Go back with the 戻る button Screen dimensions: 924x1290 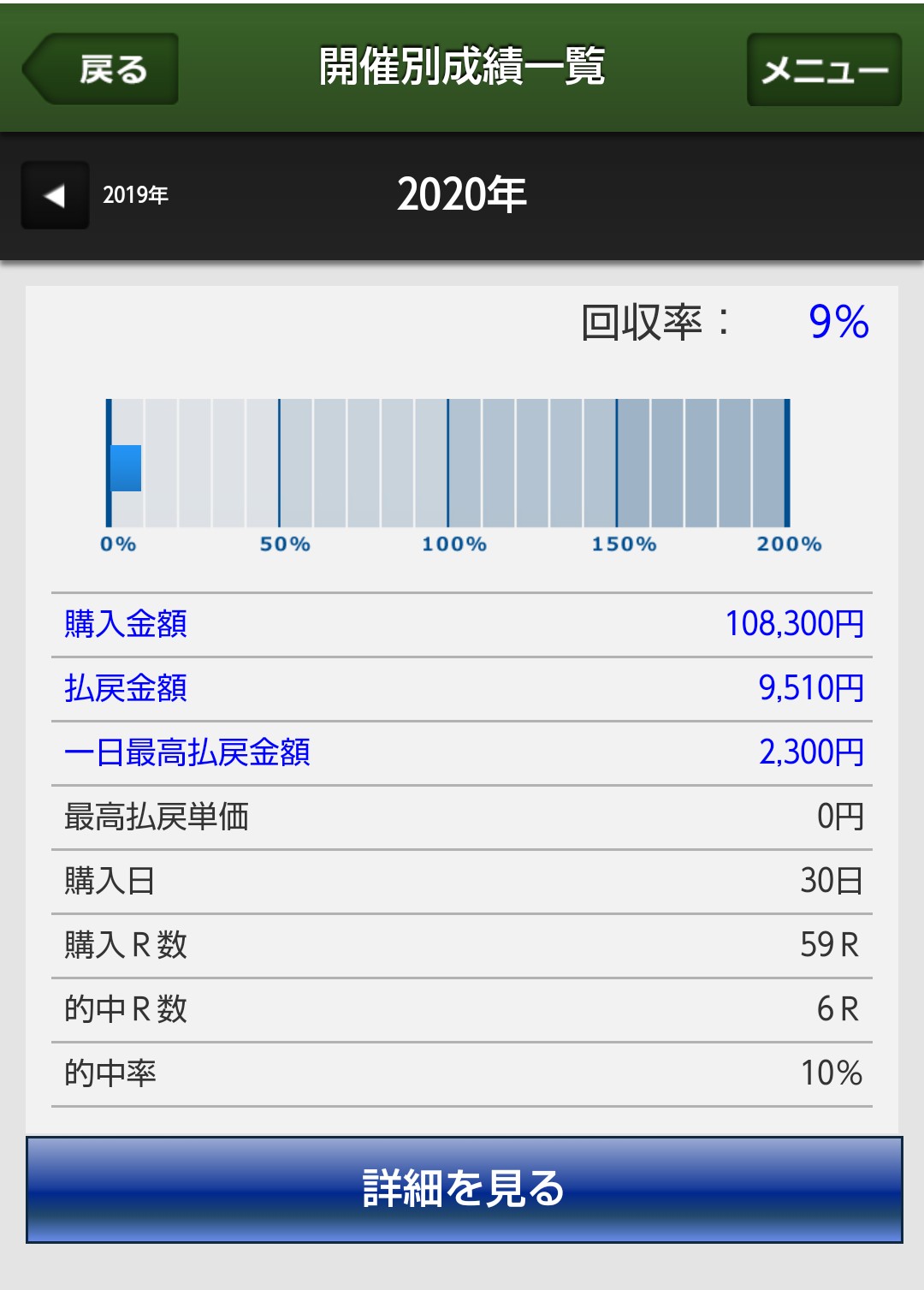point(103,69)
